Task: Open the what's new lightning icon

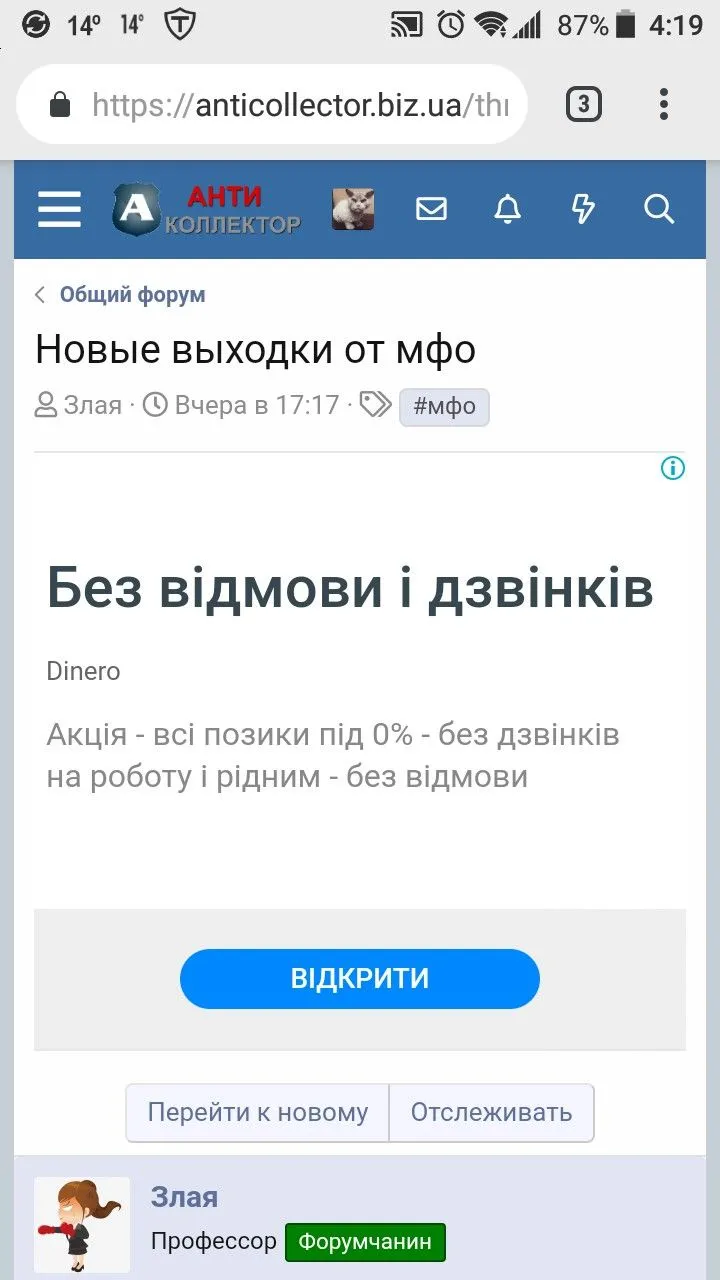Action: 582,209
